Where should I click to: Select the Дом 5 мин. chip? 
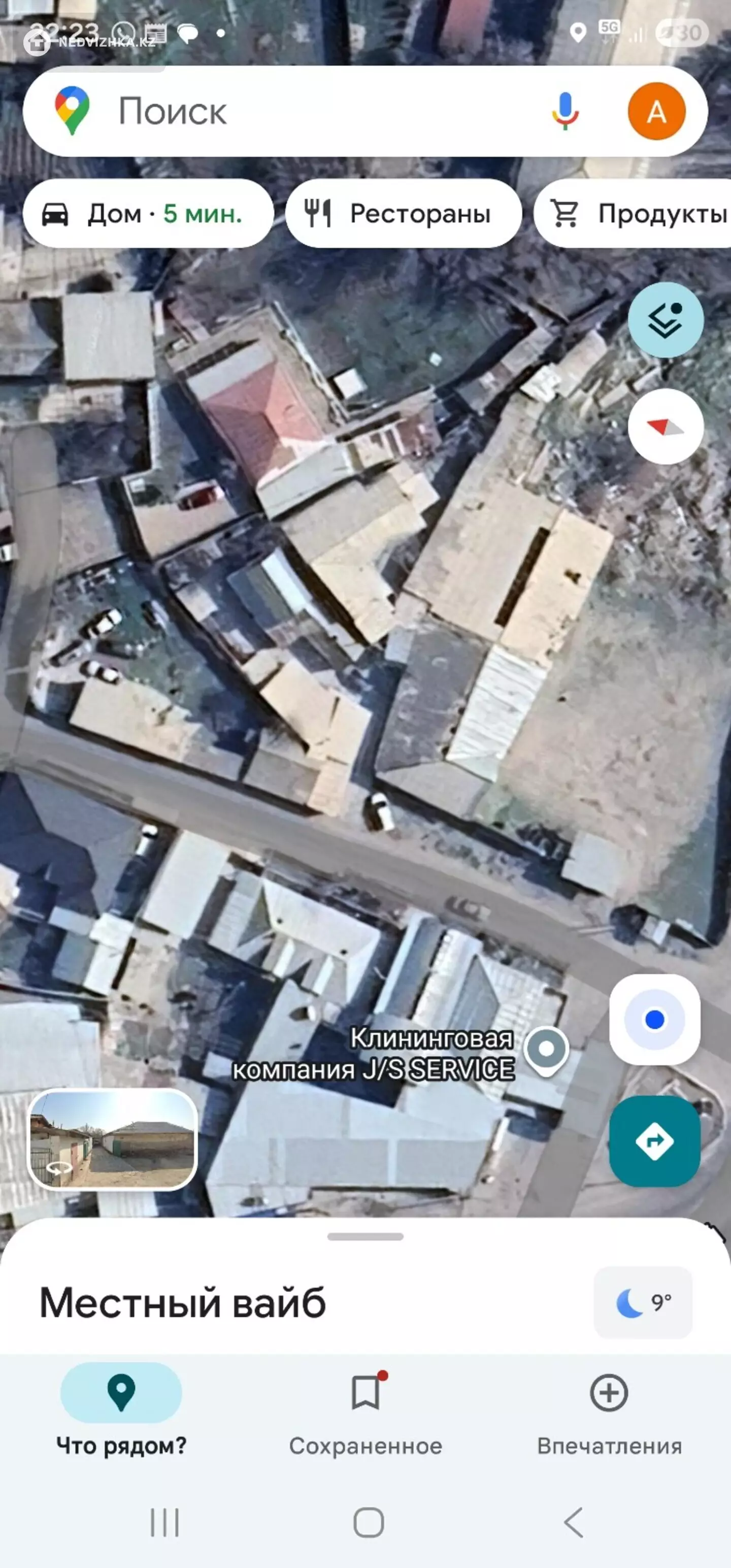(147, 214)
